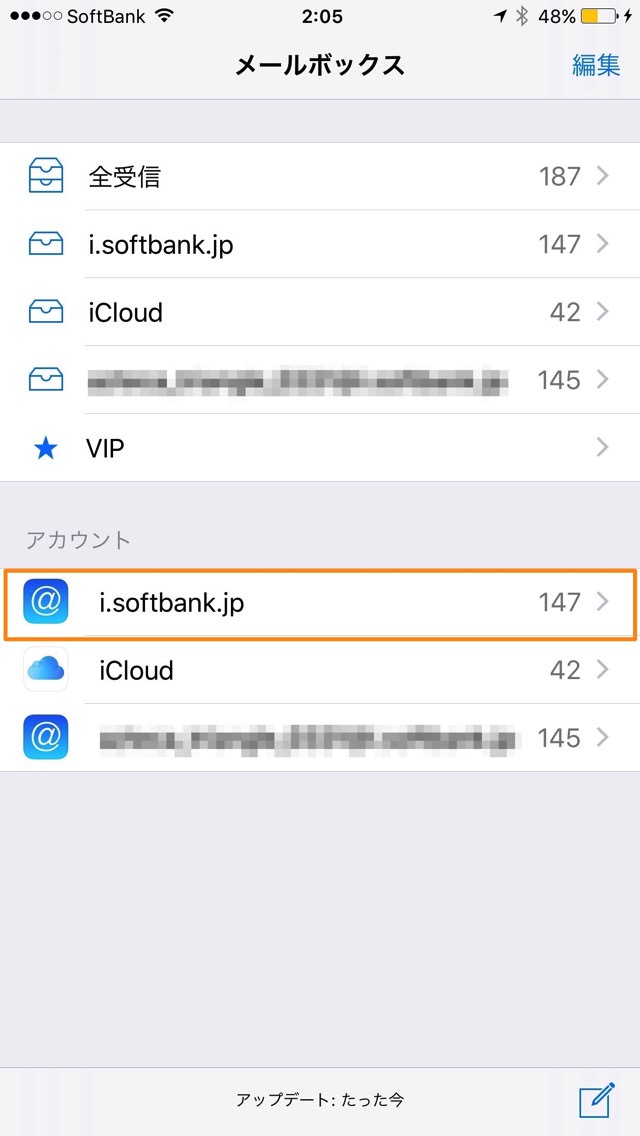Open the VIP mailbox
640x1136 pixels.
coord(320,448)
